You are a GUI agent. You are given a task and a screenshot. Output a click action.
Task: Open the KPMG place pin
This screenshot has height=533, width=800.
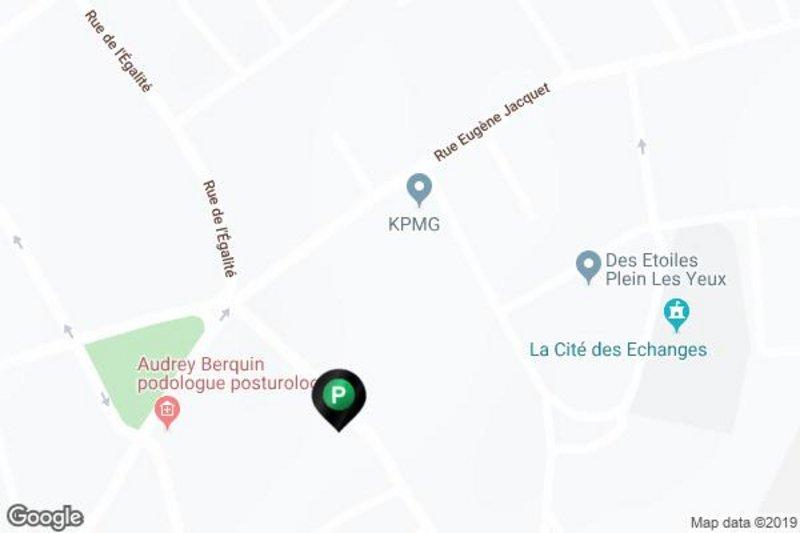coord(419,188)
